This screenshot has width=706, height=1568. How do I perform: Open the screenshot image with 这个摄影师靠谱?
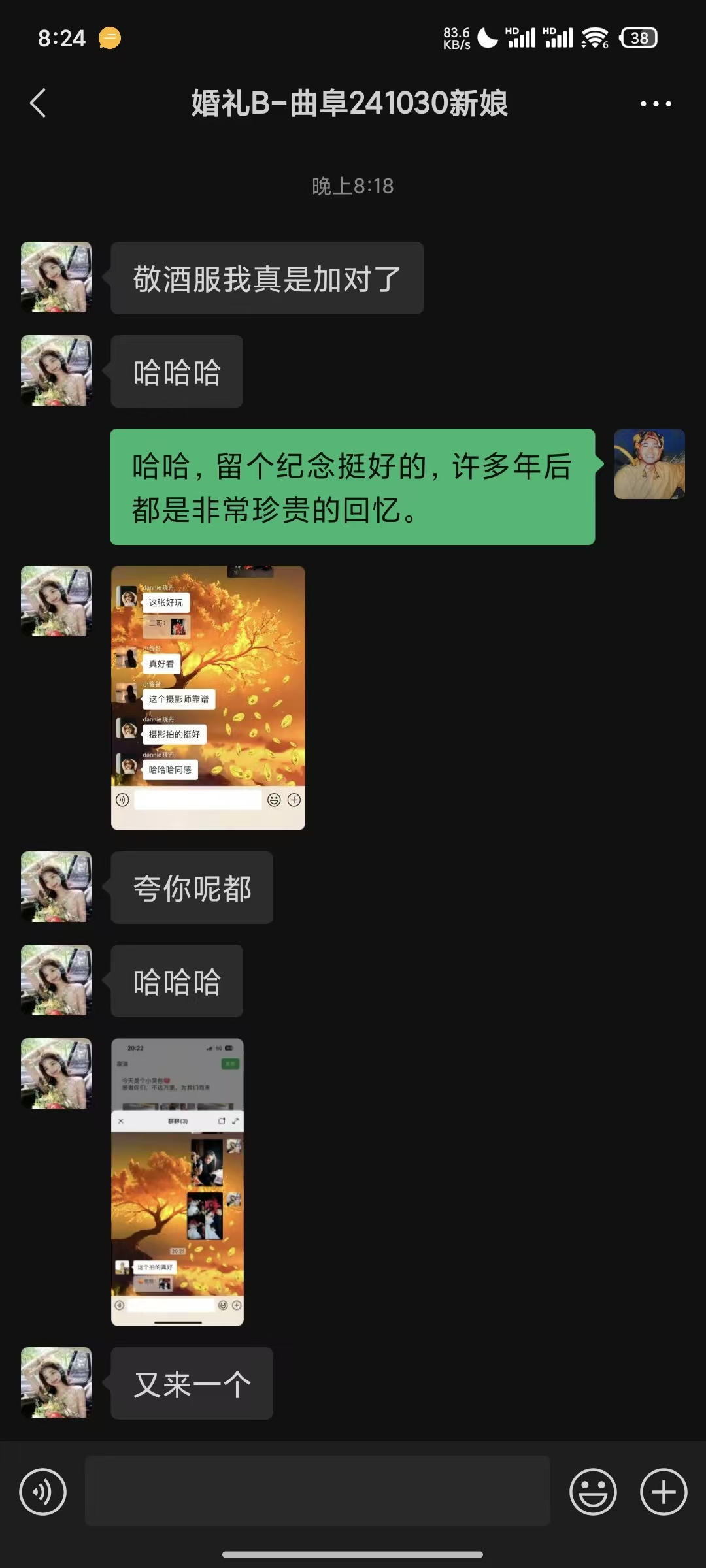click(208, 698)
